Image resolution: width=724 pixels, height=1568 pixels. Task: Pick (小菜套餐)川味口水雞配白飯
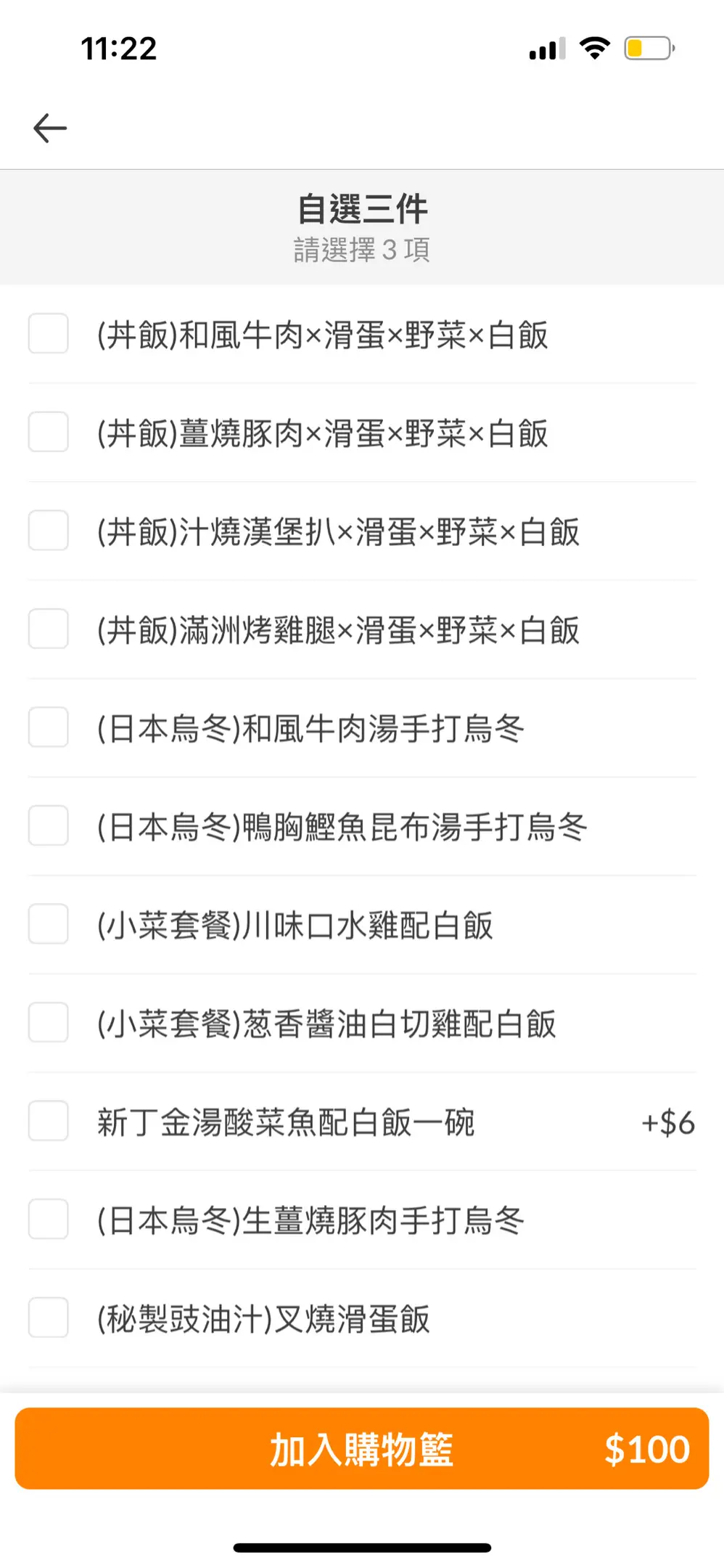pos(49,924)
